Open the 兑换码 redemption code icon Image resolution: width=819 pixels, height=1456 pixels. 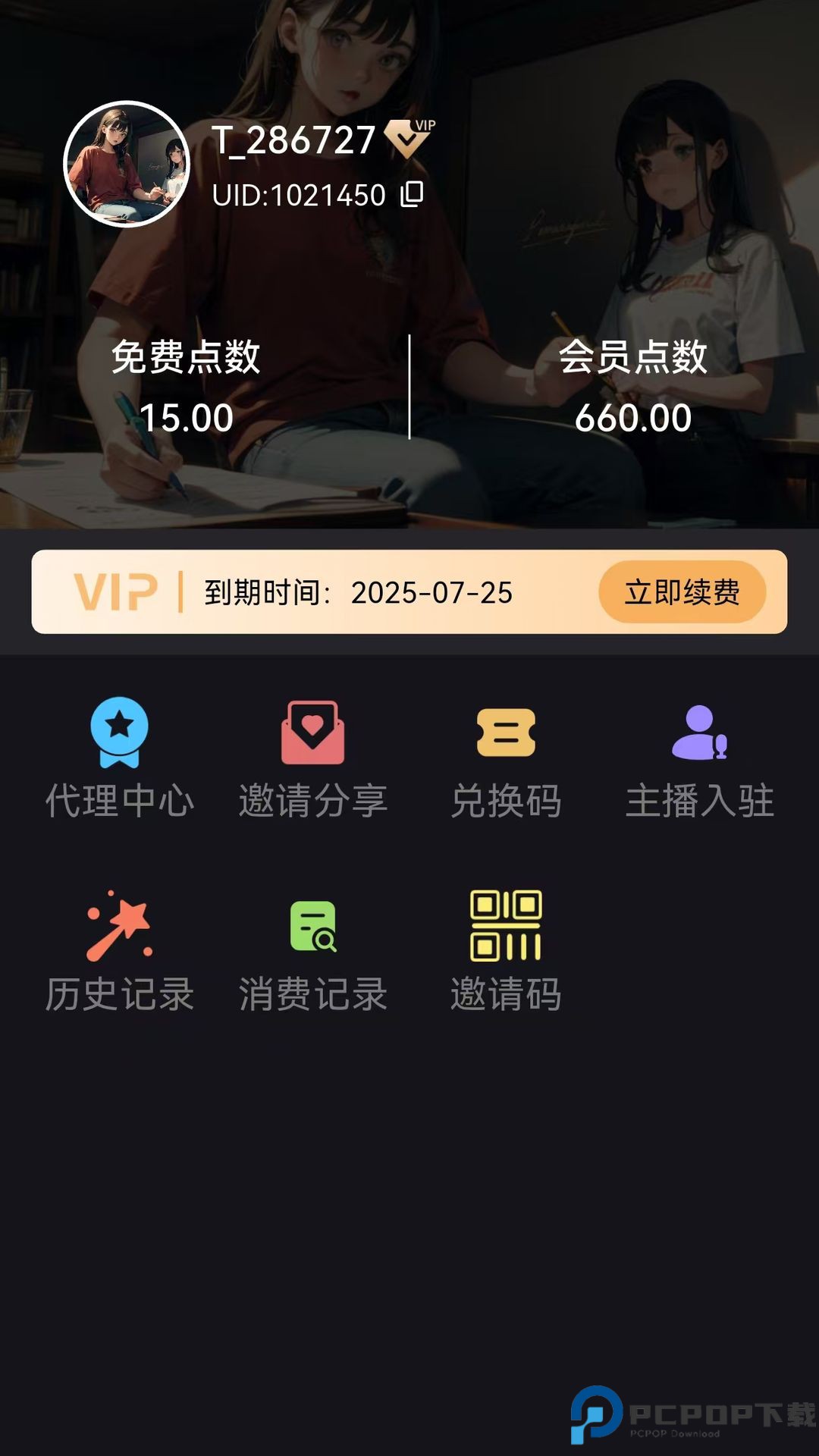point(507,730)
